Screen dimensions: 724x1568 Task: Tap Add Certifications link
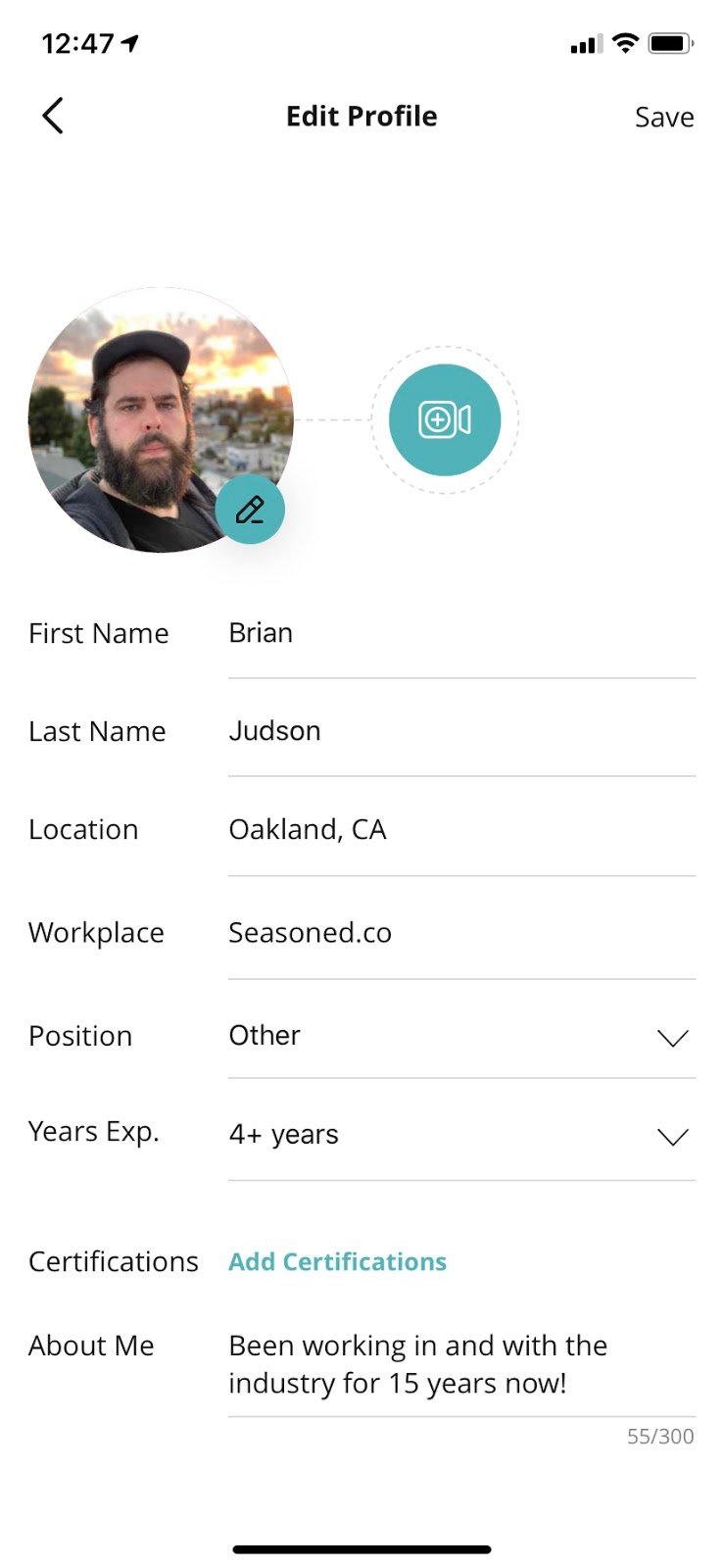point(337,1261)
